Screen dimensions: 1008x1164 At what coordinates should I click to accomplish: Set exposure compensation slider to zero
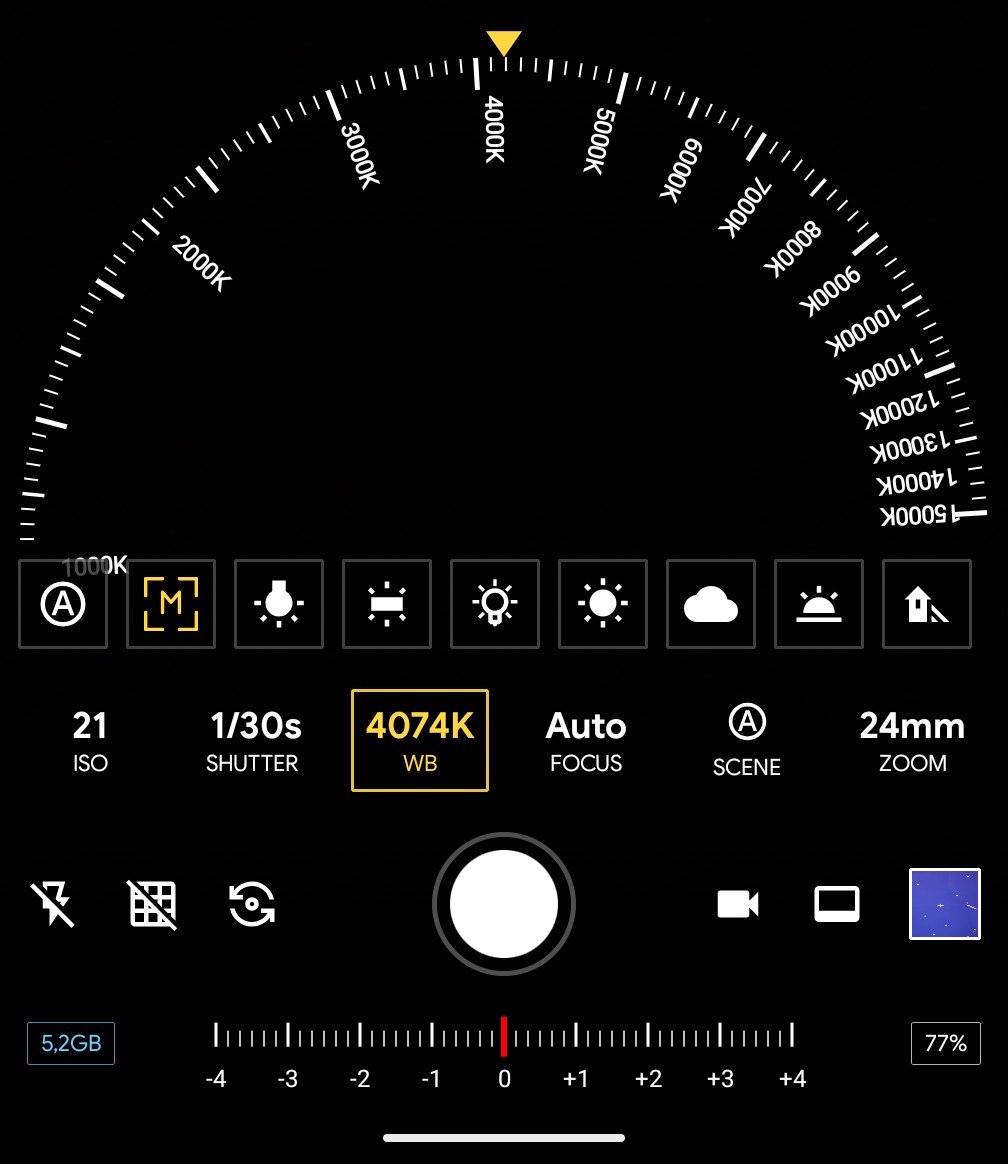pos(504,1033)
